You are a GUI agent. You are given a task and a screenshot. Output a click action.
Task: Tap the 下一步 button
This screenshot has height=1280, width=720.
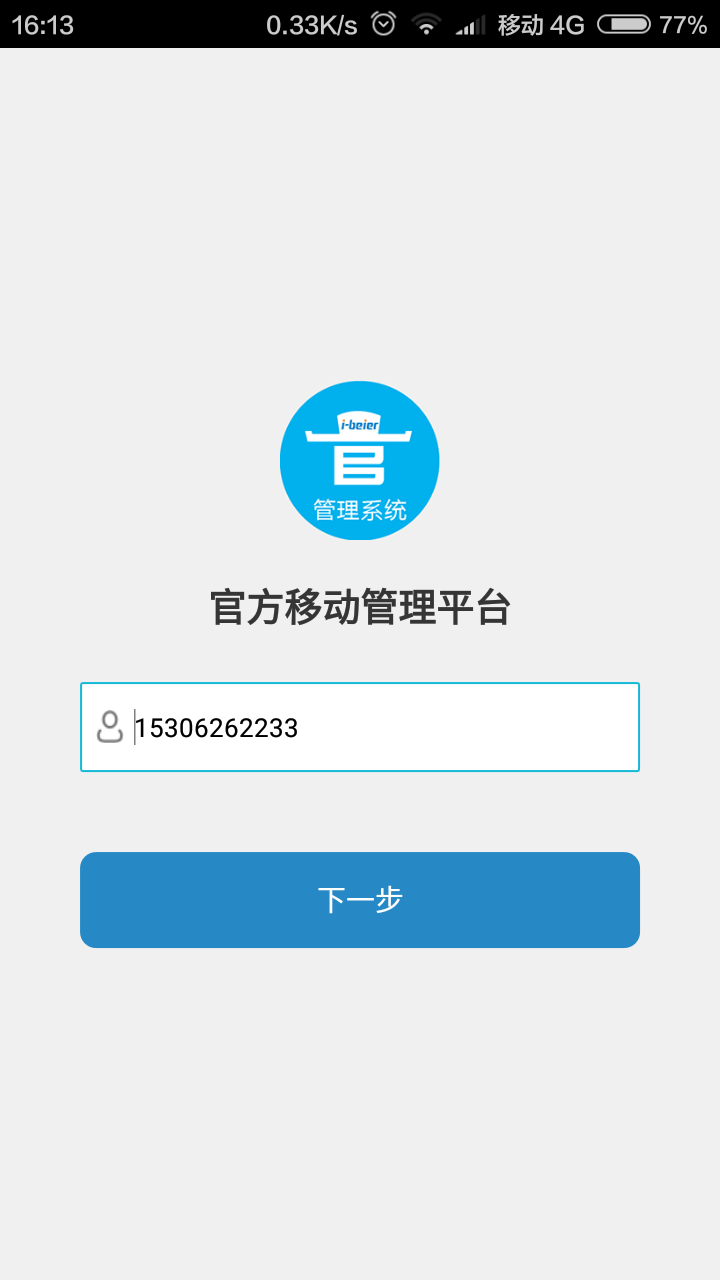pos(360,900)
